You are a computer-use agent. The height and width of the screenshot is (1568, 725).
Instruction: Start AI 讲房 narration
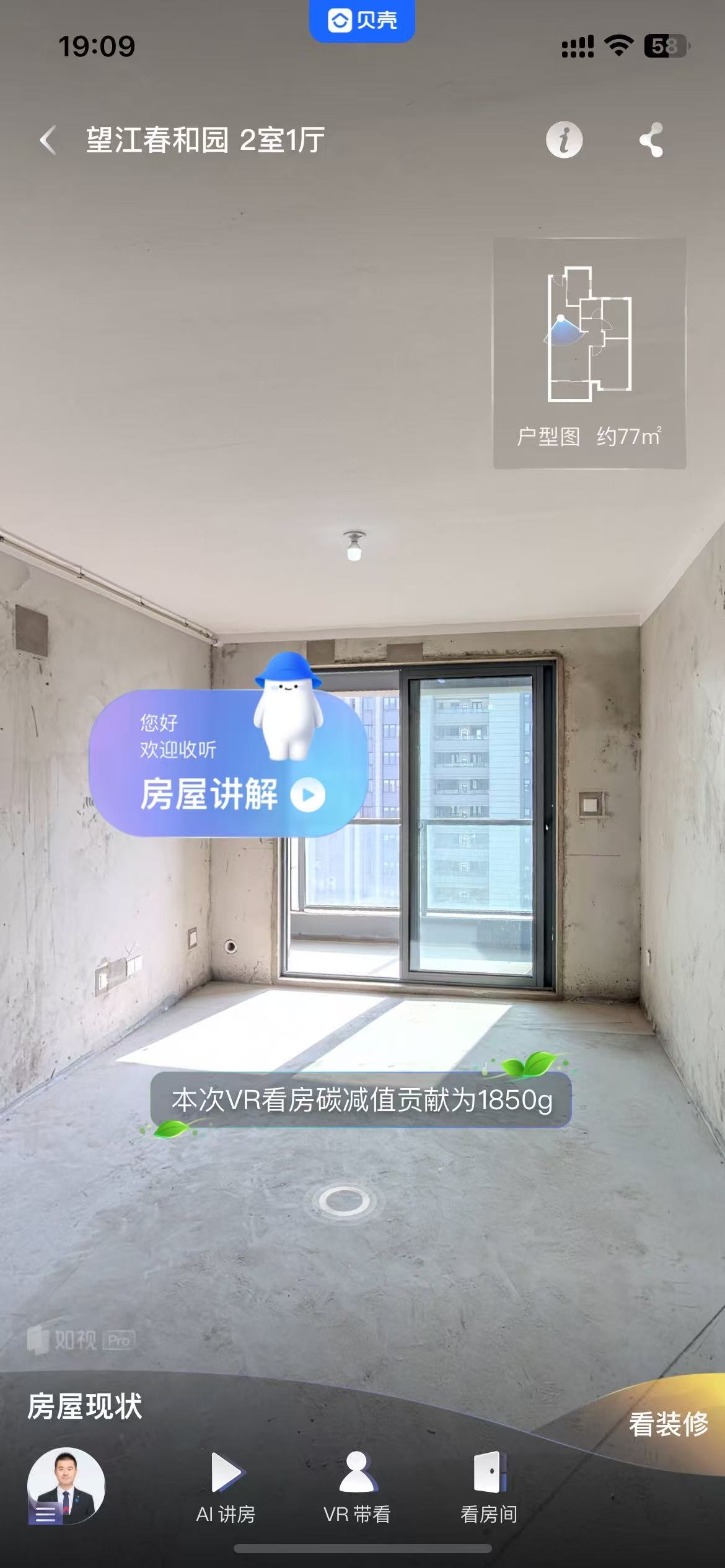coord(226,1487)
